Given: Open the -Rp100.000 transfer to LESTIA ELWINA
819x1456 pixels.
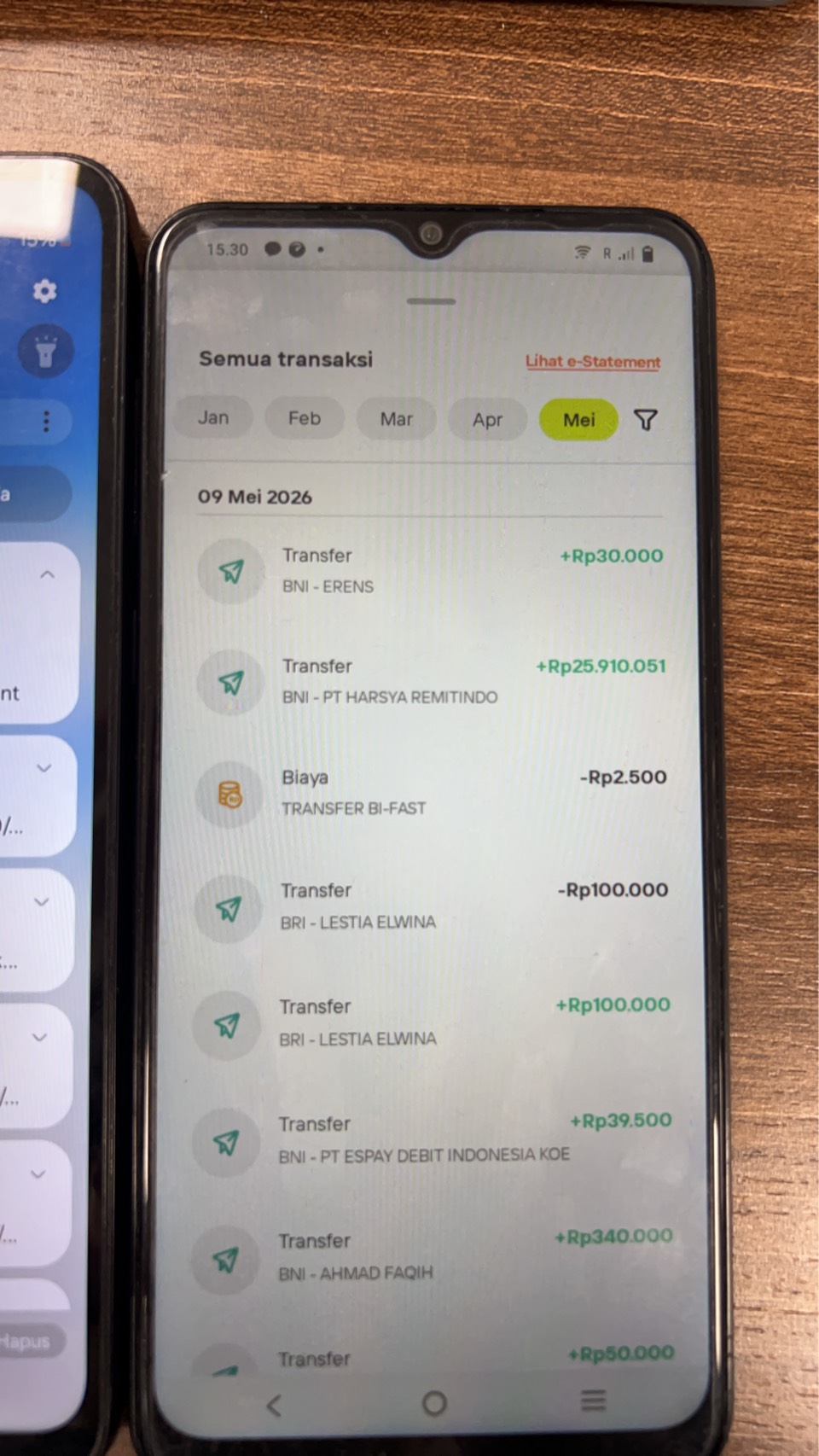Looking at the screenshot, I should coord(431,906).
